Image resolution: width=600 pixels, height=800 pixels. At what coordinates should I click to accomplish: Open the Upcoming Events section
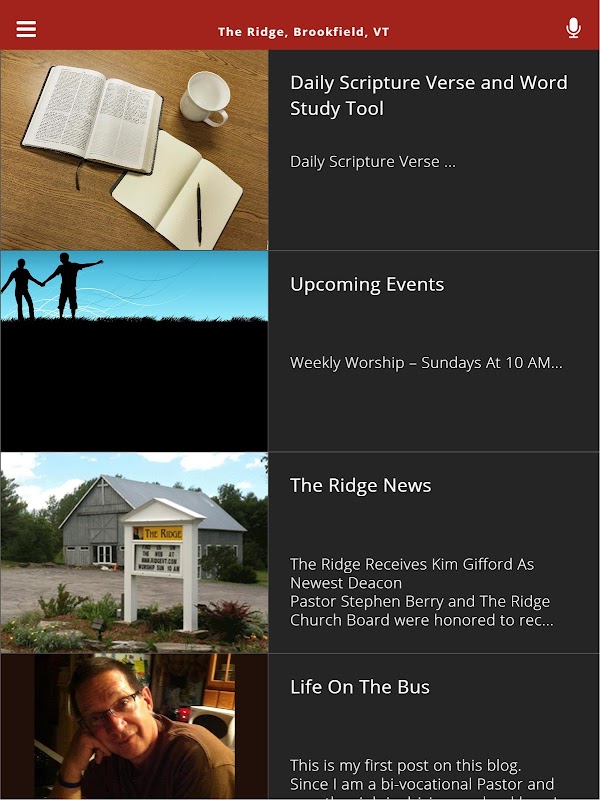coord(300,351)
